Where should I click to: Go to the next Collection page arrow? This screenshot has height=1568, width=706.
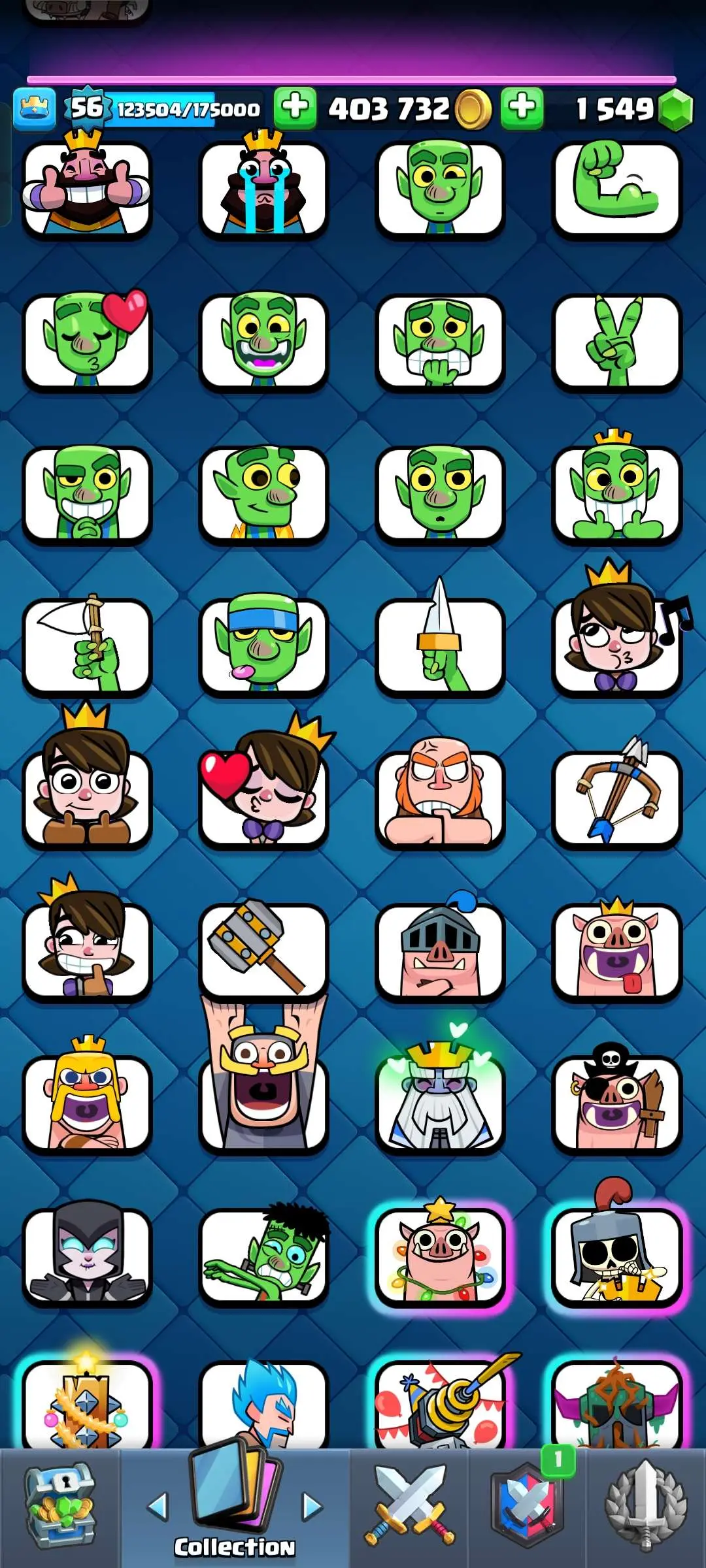[312, 1507]
